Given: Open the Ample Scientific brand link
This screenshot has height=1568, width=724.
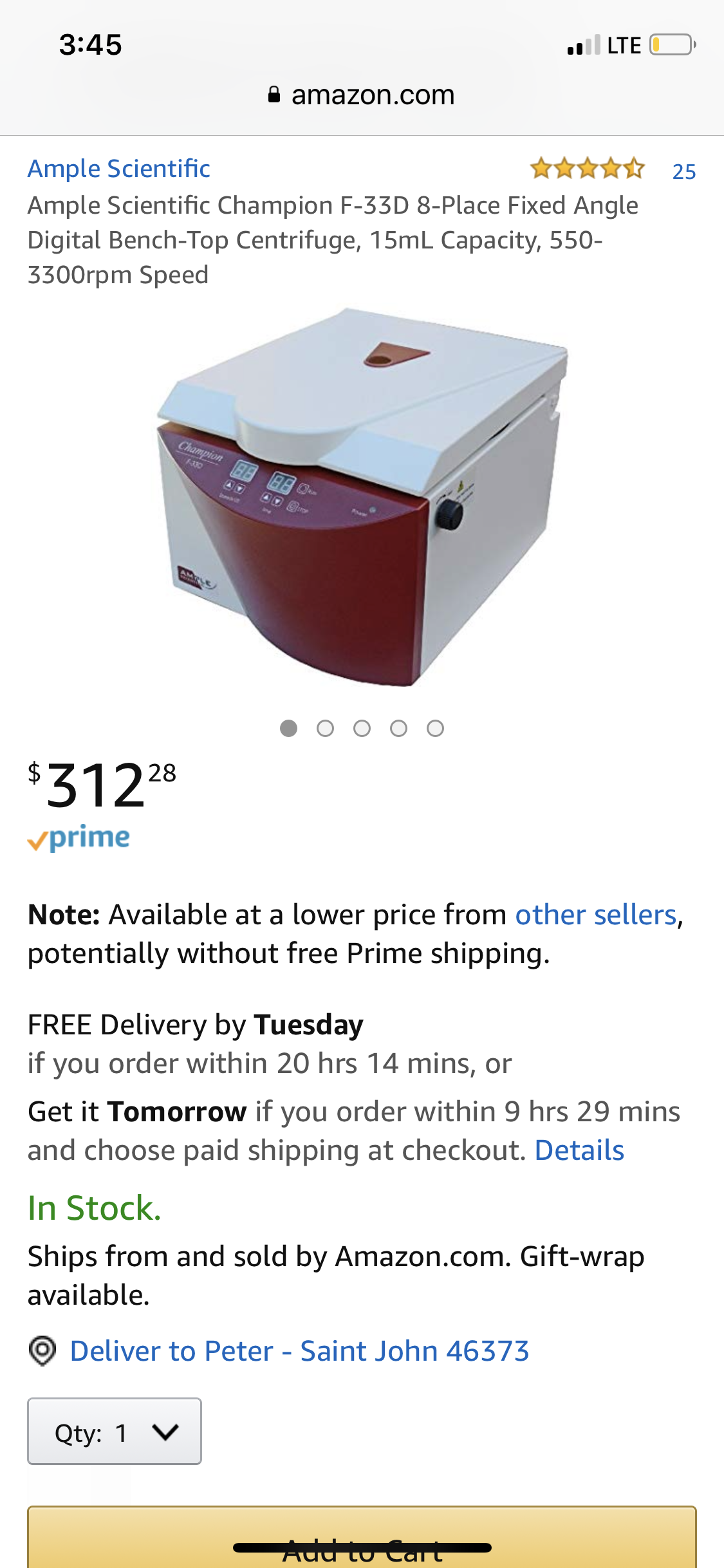Looking at the screenshot, I should 118,169.
